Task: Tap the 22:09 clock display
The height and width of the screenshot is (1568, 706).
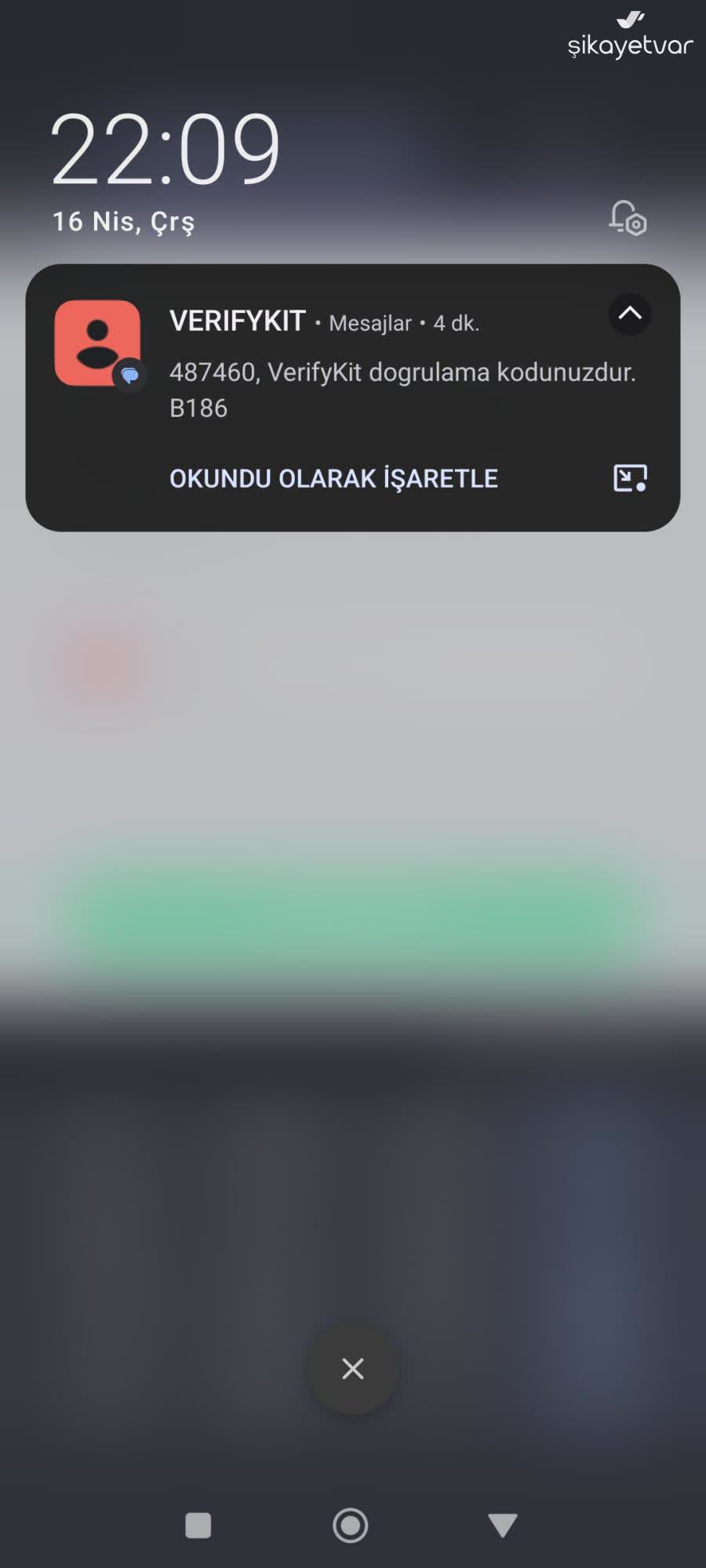Action: tap(167, 151)
